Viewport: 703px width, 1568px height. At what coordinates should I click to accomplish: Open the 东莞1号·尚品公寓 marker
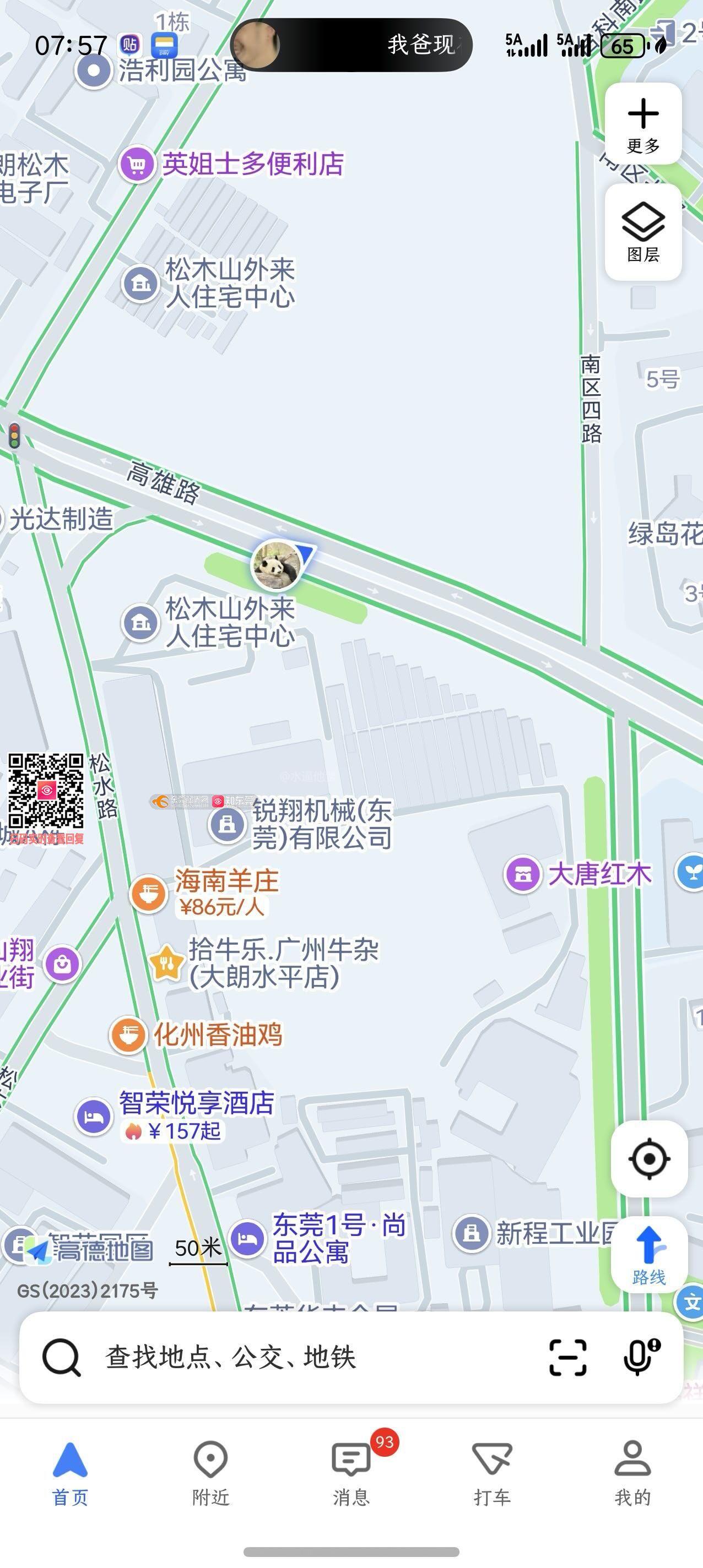[247, 1239]
